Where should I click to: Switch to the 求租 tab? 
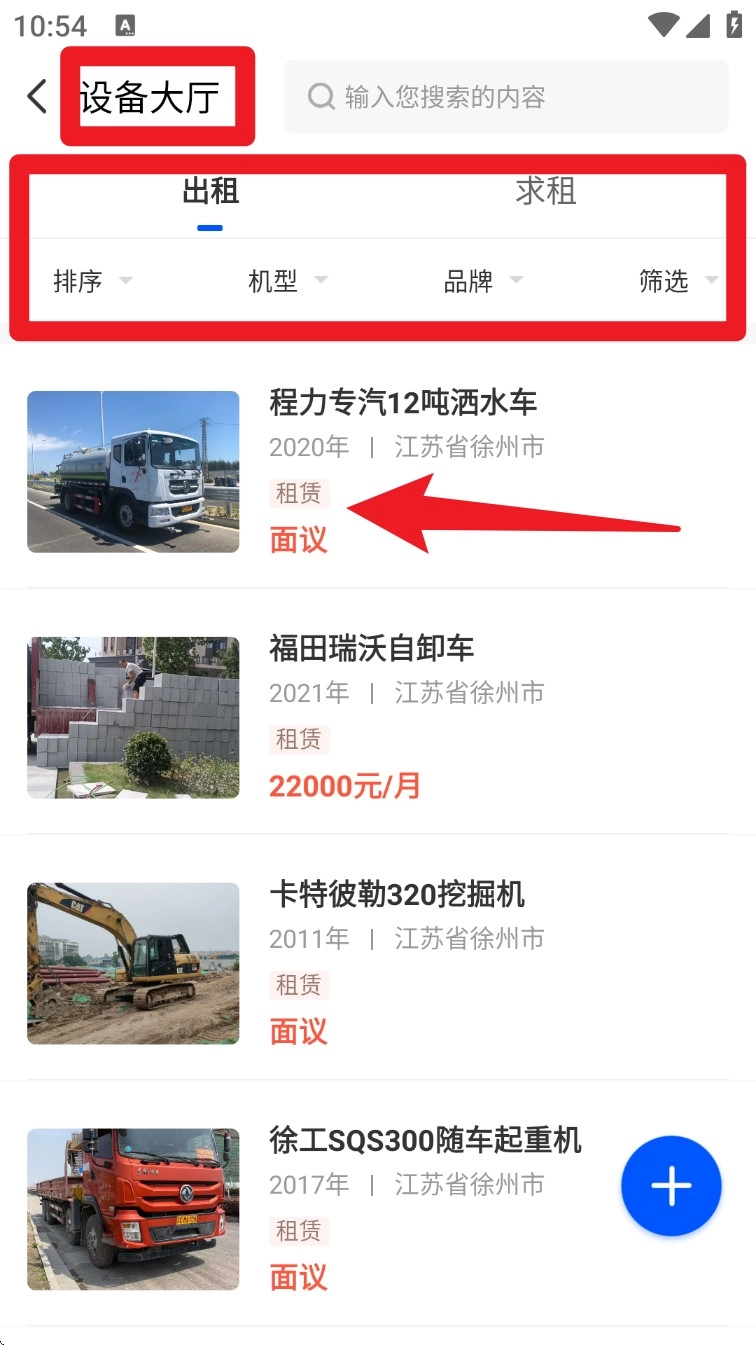tap(545, 192)
